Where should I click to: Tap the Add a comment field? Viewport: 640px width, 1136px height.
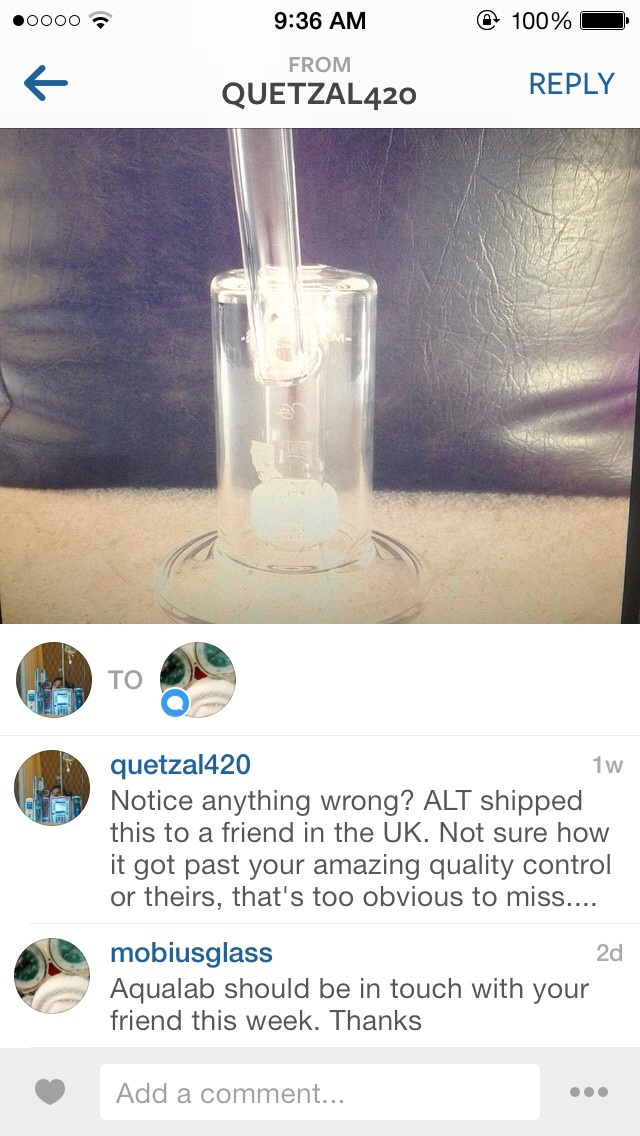[x=320, y=1092]
